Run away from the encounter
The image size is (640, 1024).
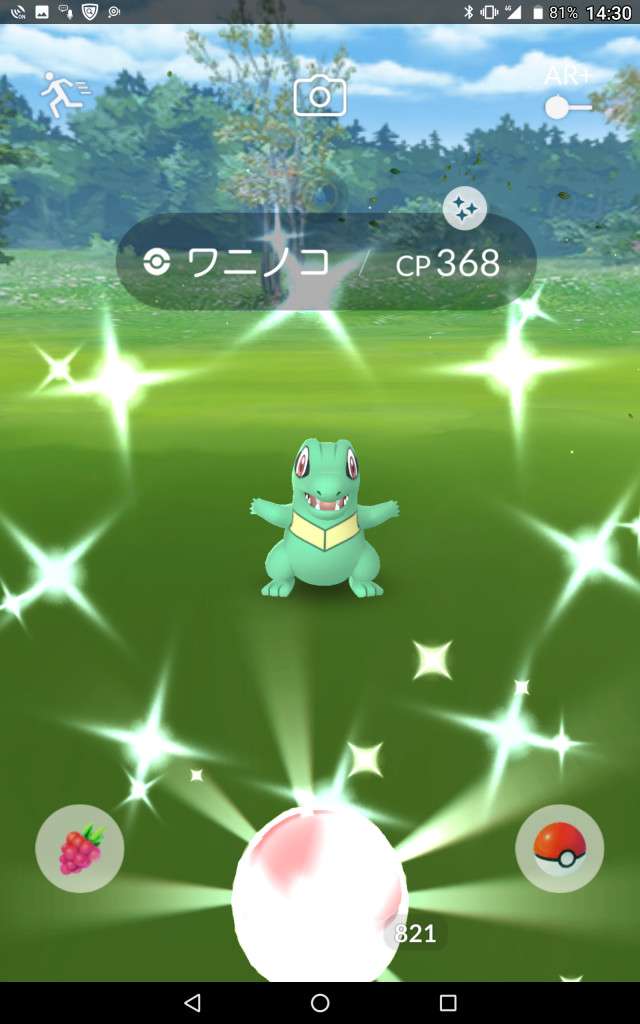click(x=63, y=95)
